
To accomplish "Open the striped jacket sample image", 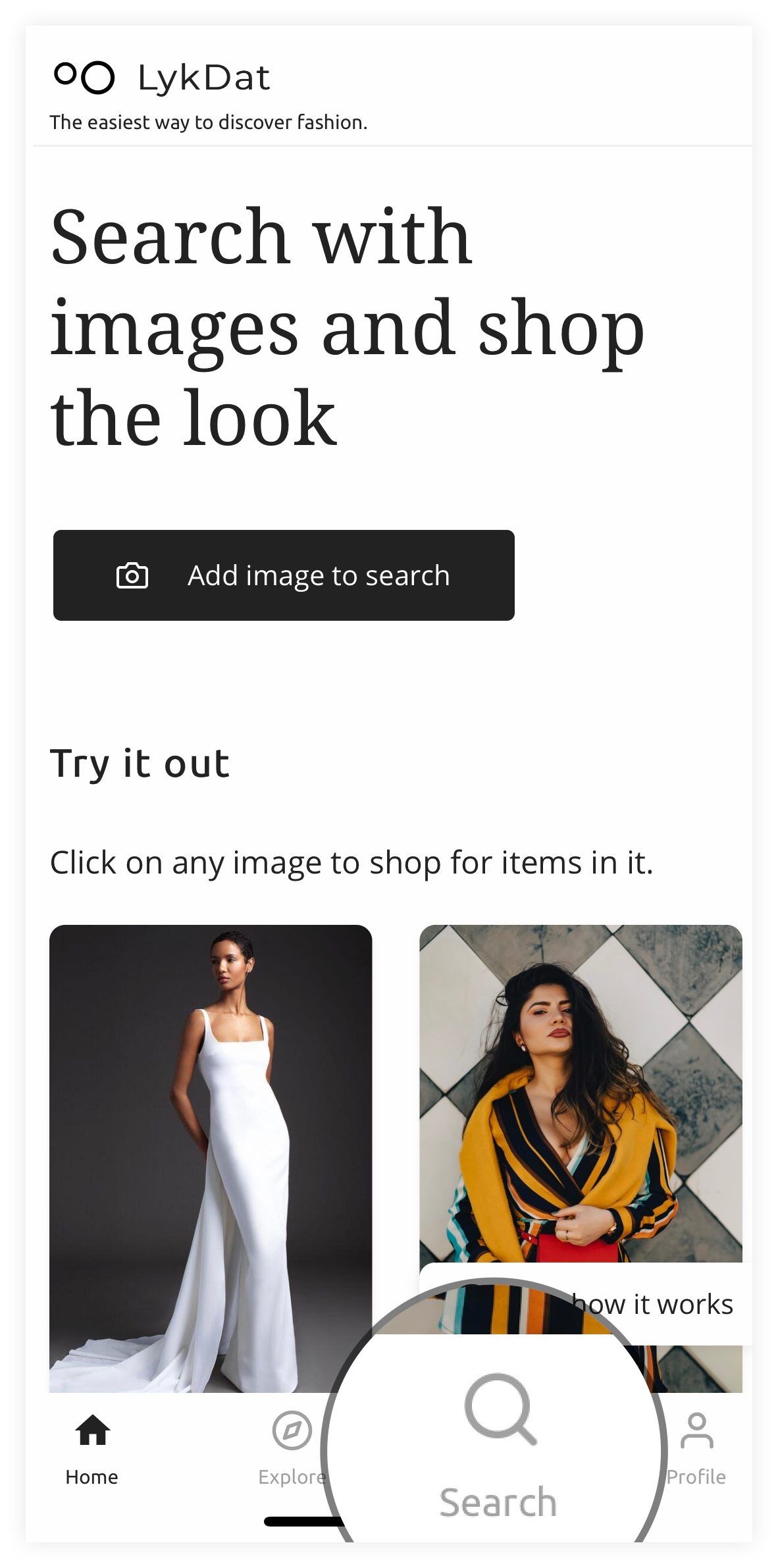I will tap(581, 1093).
